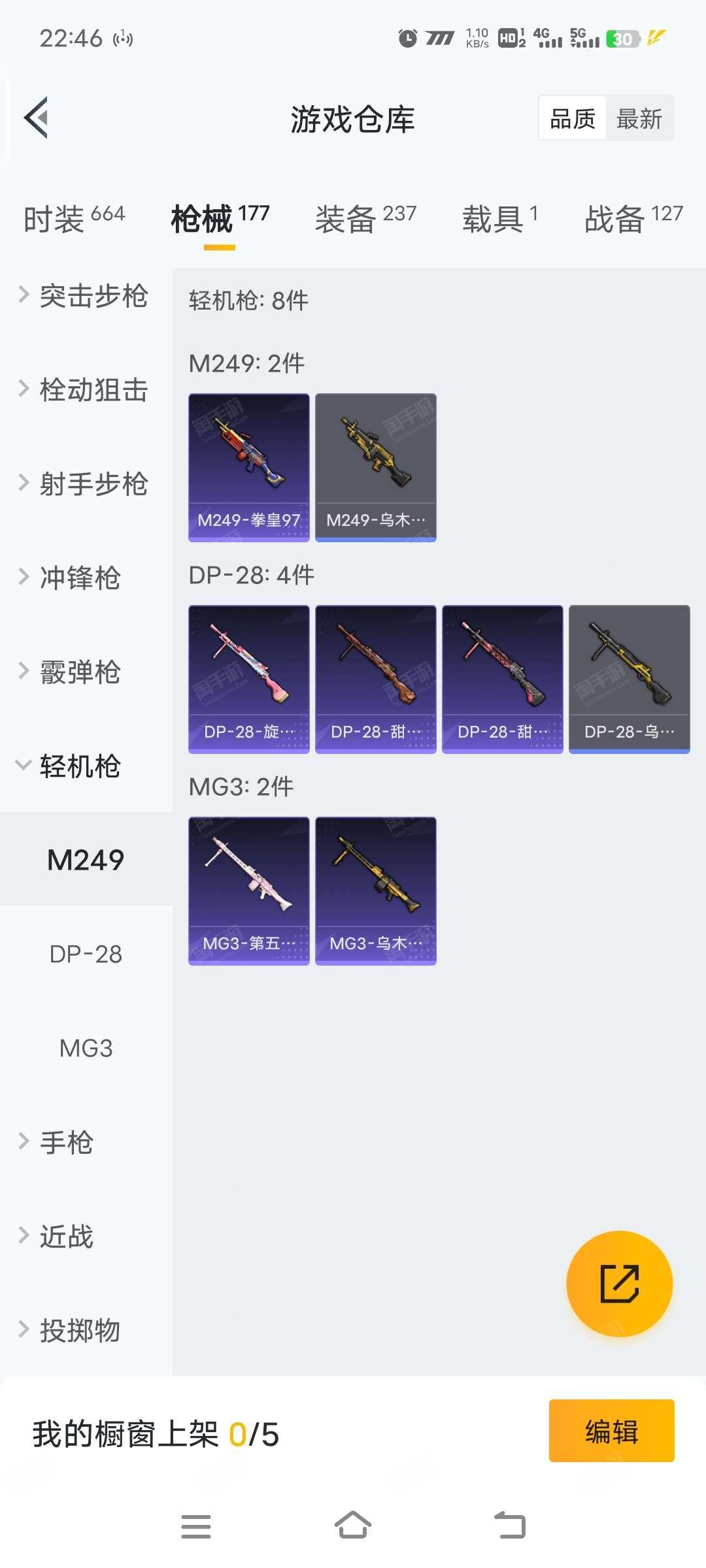706x1568 pixels.
Task: Sort warehouse by 品质
Action: [573, 119]
